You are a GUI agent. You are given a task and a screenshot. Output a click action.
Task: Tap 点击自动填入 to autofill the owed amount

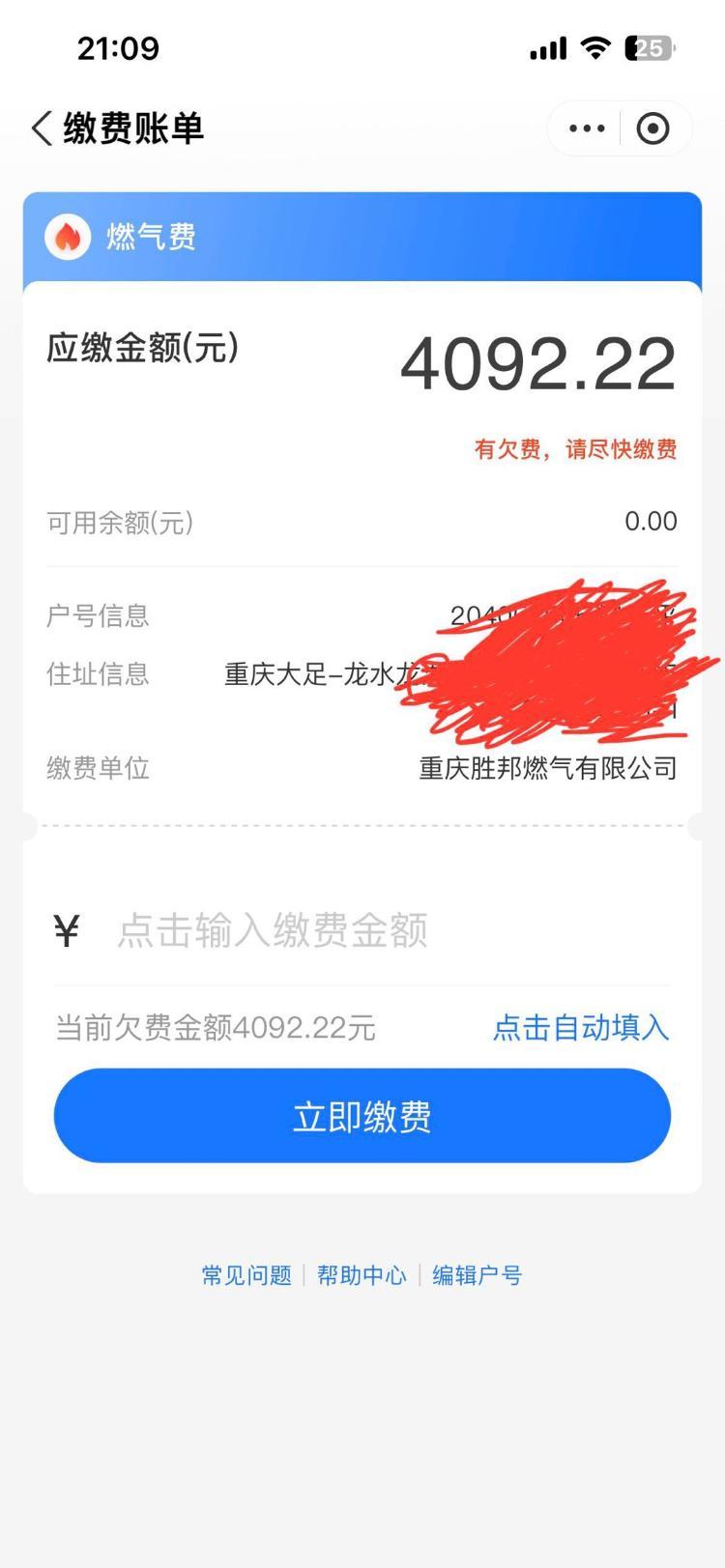tap(581, 1027)
